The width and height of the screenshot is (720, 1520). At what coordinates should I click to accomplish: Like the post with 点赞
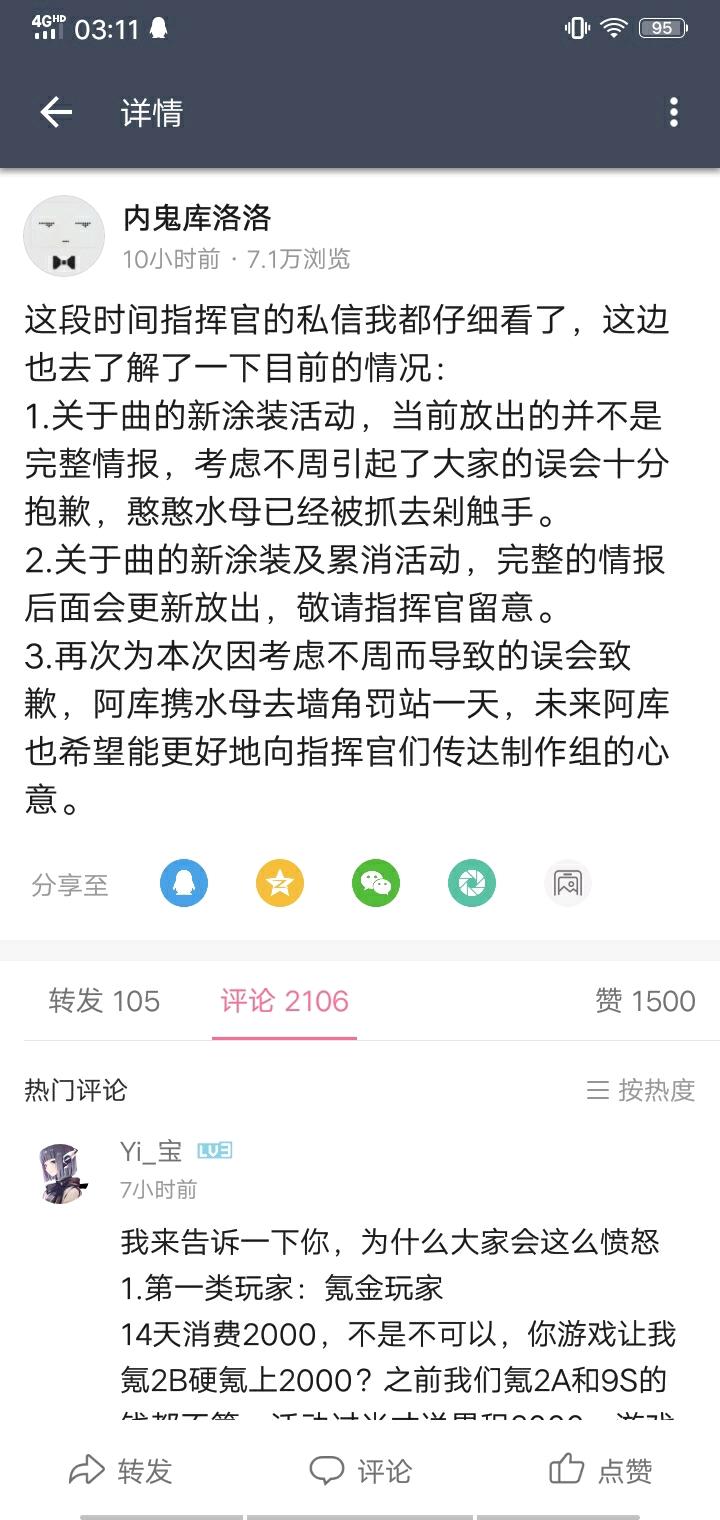pos(600,1470)
